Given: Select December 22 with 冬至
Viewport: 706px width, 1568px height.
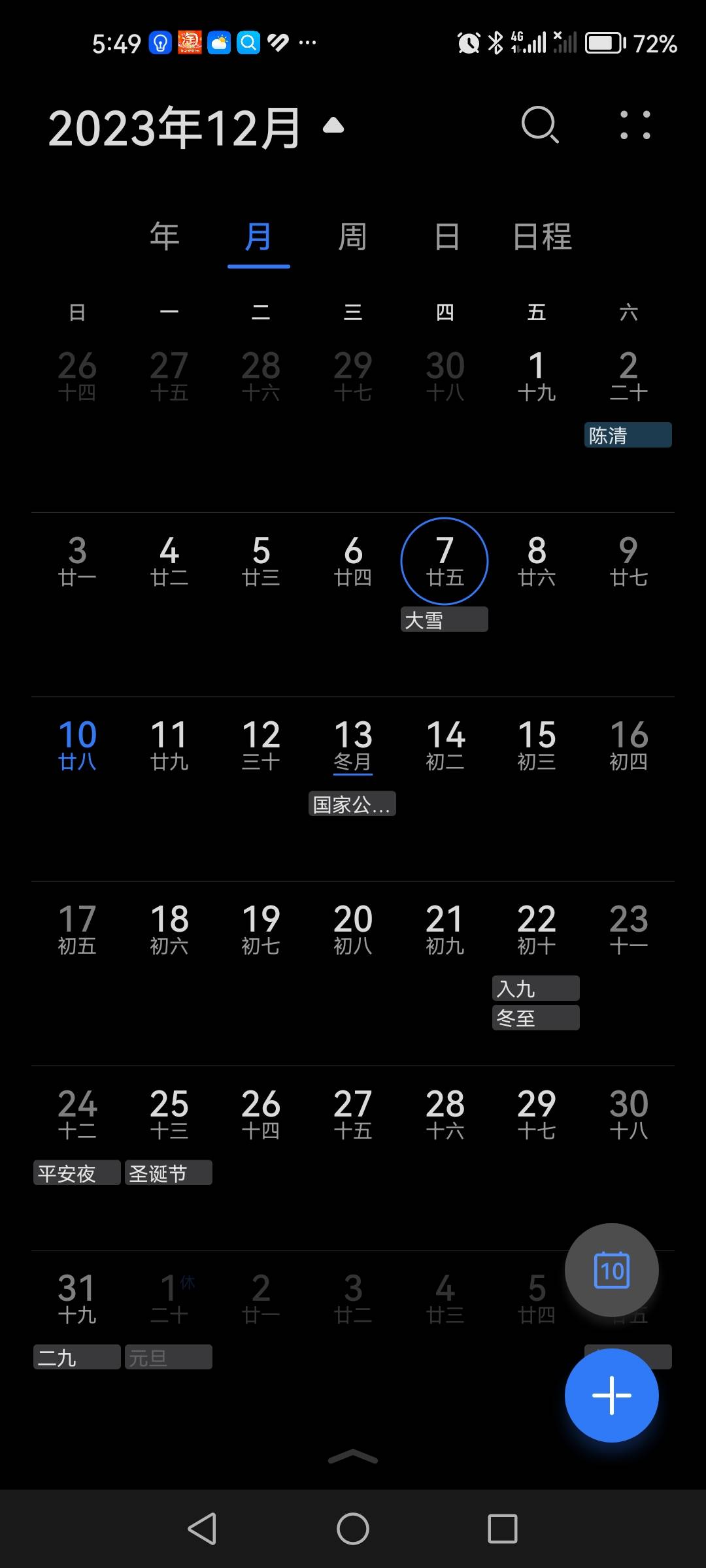Looking at the screenshot, I should [536, 929].
